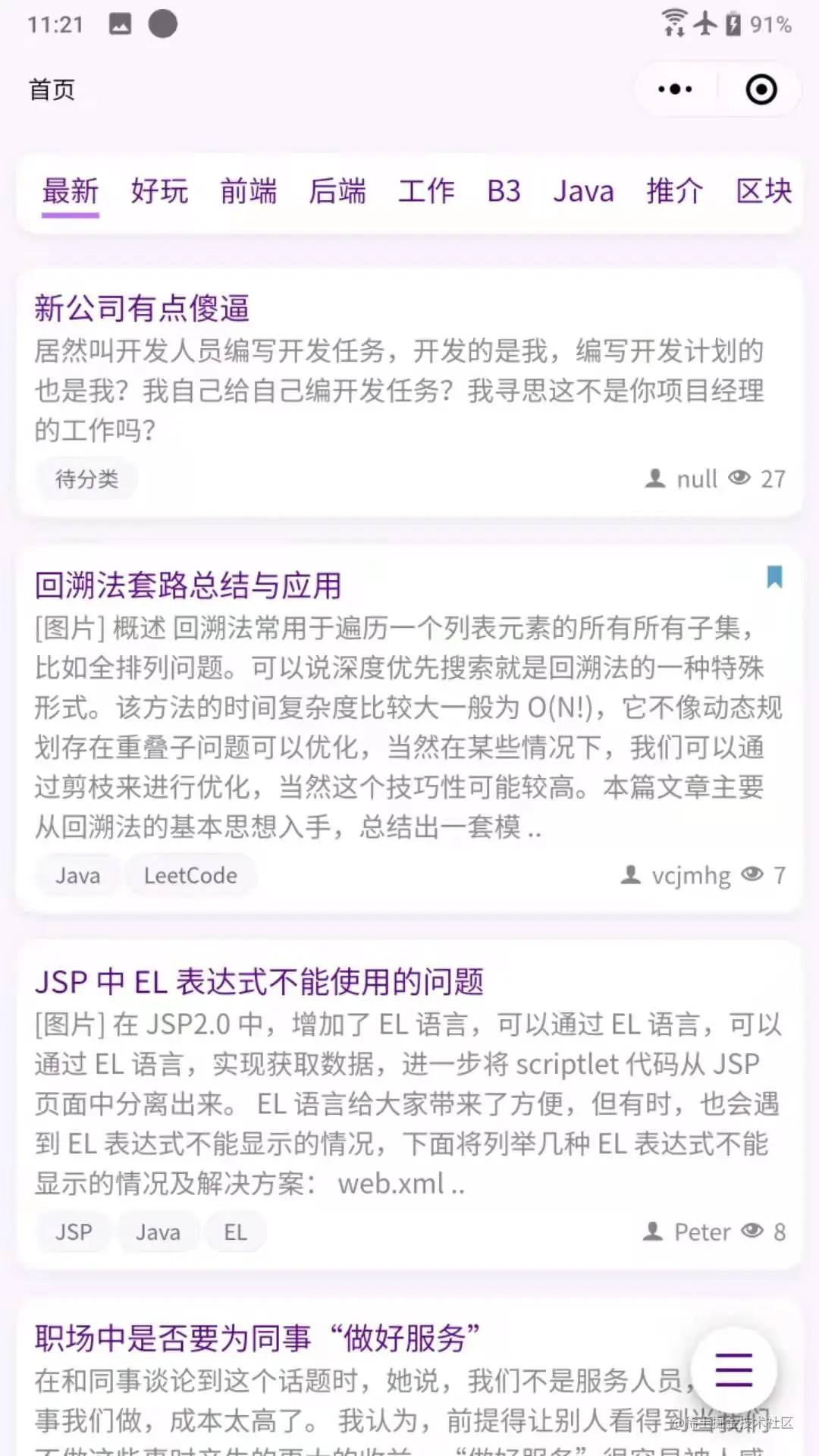Viewport: 819px width, 1456px height.
Task: Close the mini program via the circle button
Action: [761, 89]
